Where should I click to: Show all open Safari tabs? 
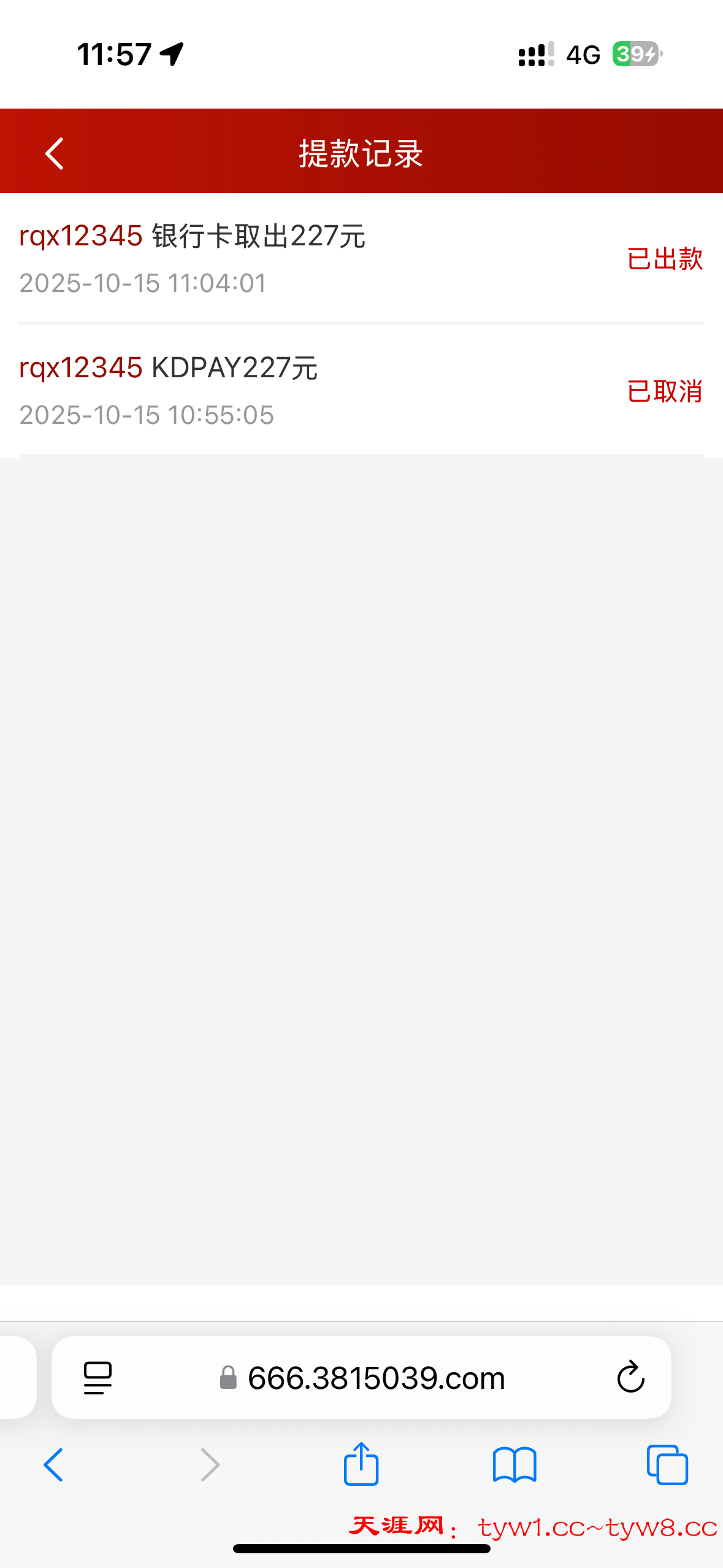click(667, 1465)
